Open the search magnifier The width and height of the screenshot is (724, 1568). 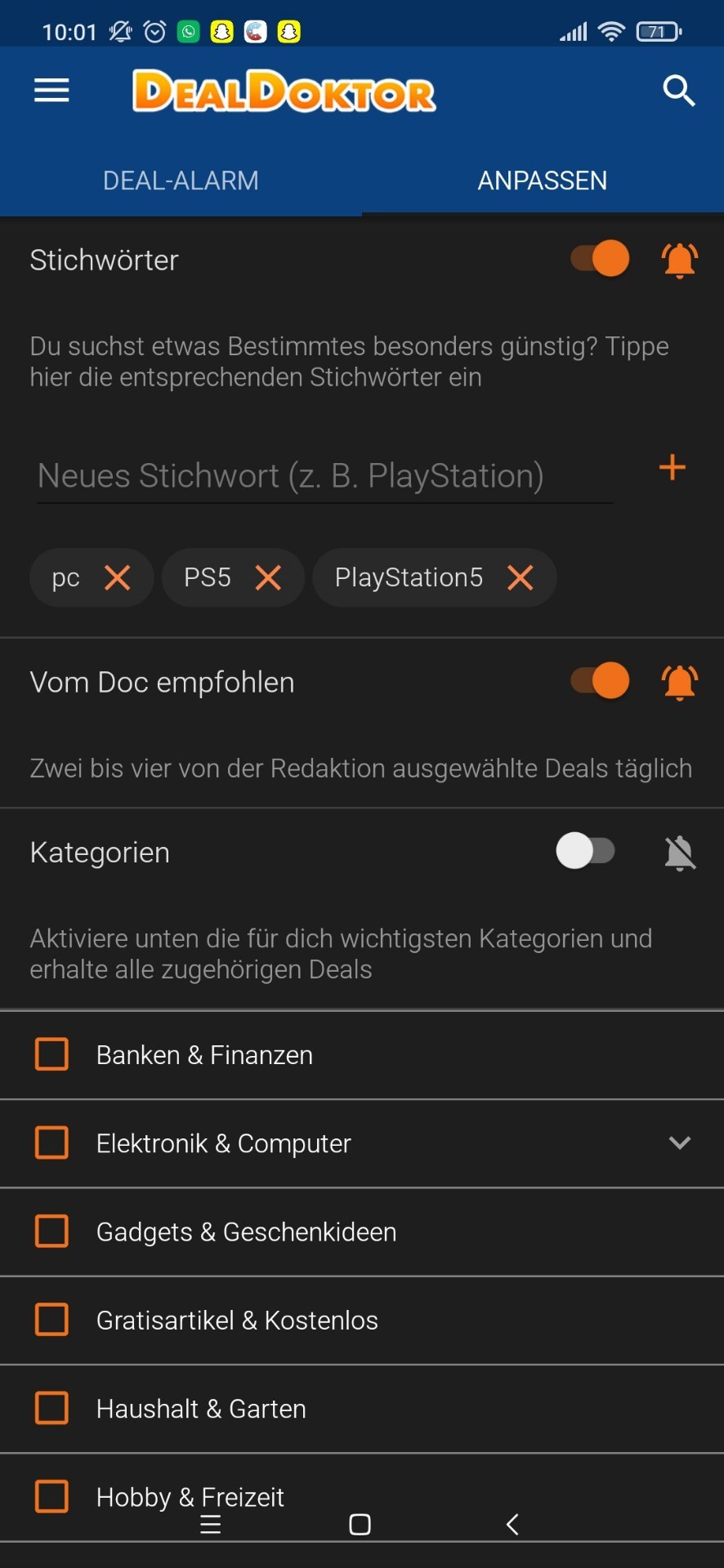pos(679,91)
